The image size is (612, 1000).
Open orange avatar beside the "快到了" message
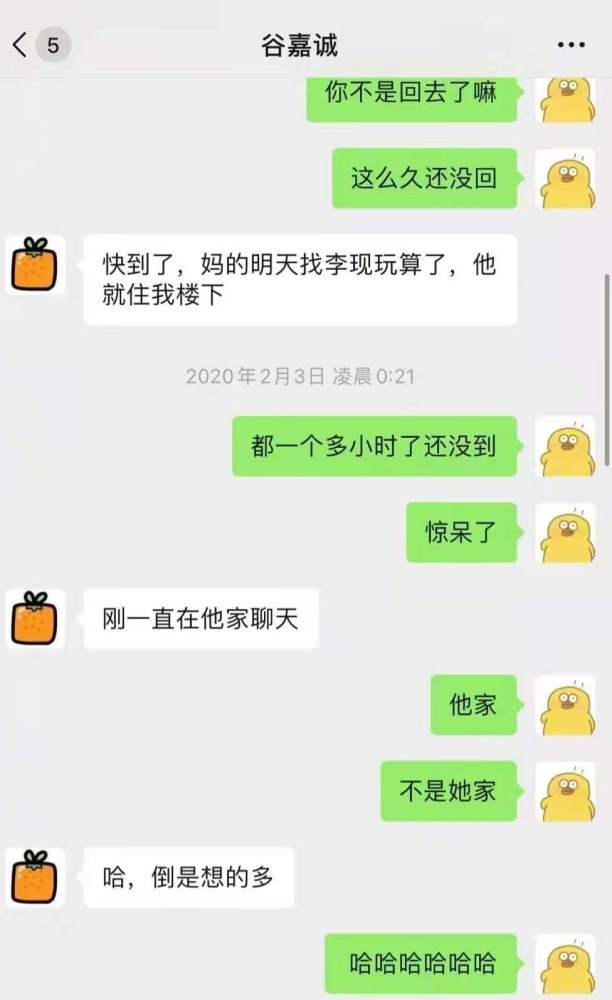tap(35, 265)
